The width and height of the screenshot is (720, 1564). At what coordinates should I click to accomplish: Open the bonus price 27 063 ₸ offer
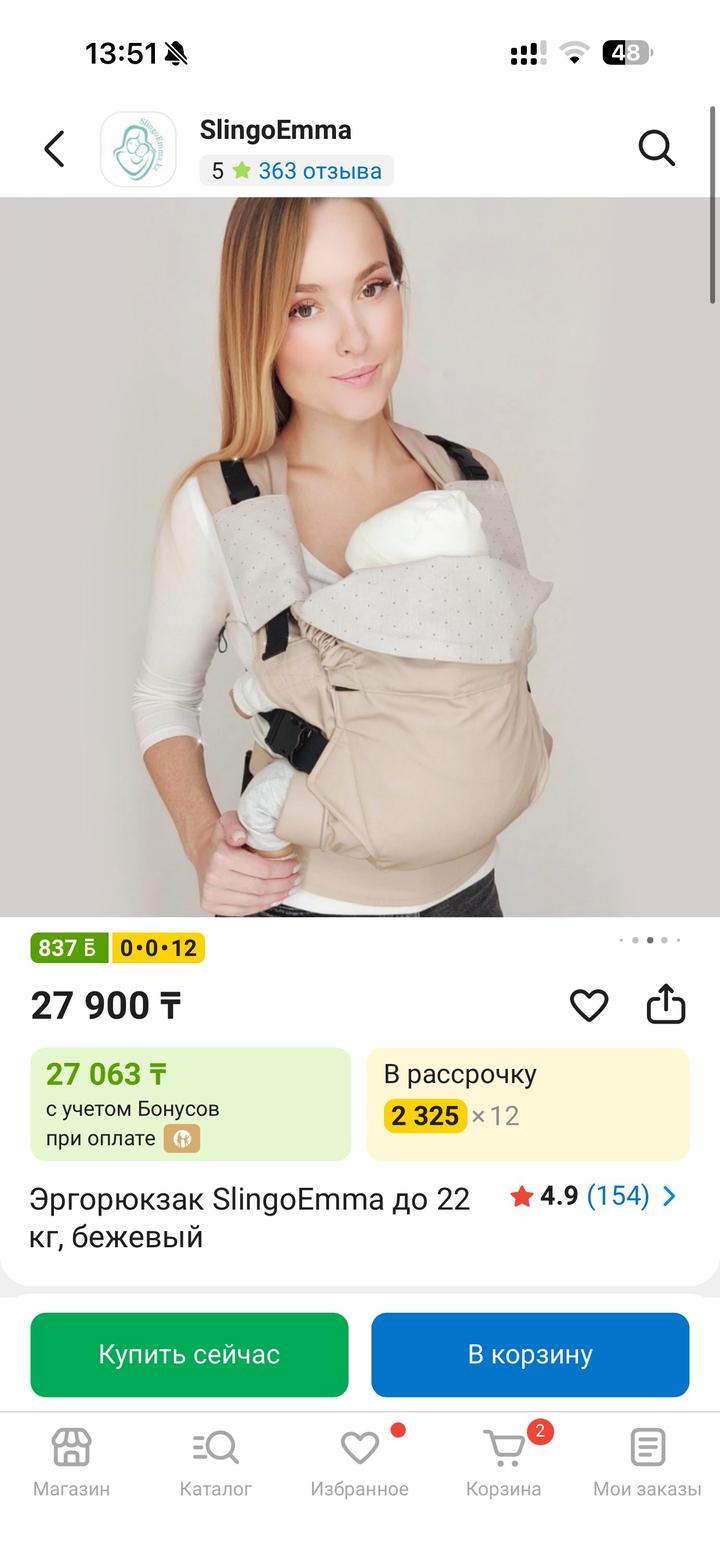(x=190, y=1104)
